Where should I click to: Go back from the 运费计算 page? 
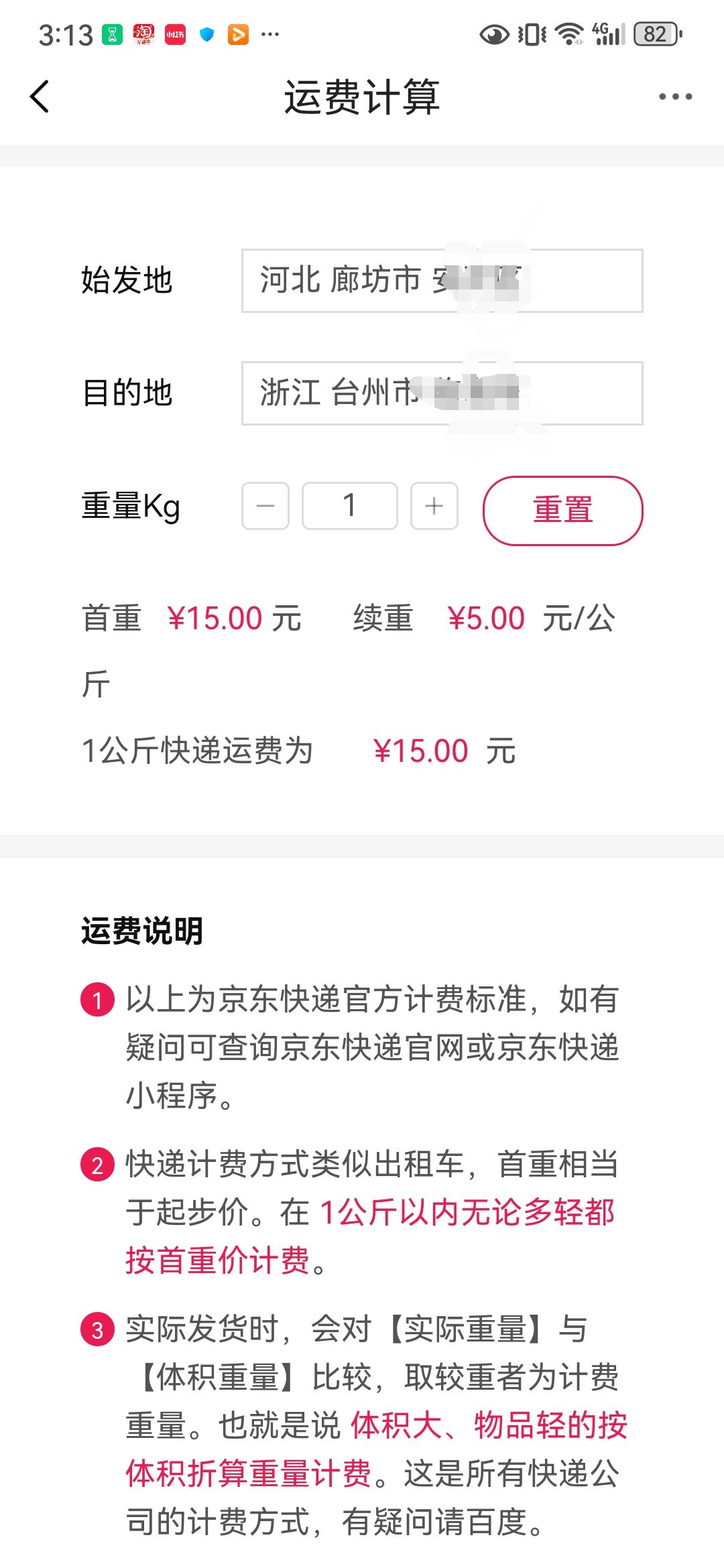[x=40, y=96]
